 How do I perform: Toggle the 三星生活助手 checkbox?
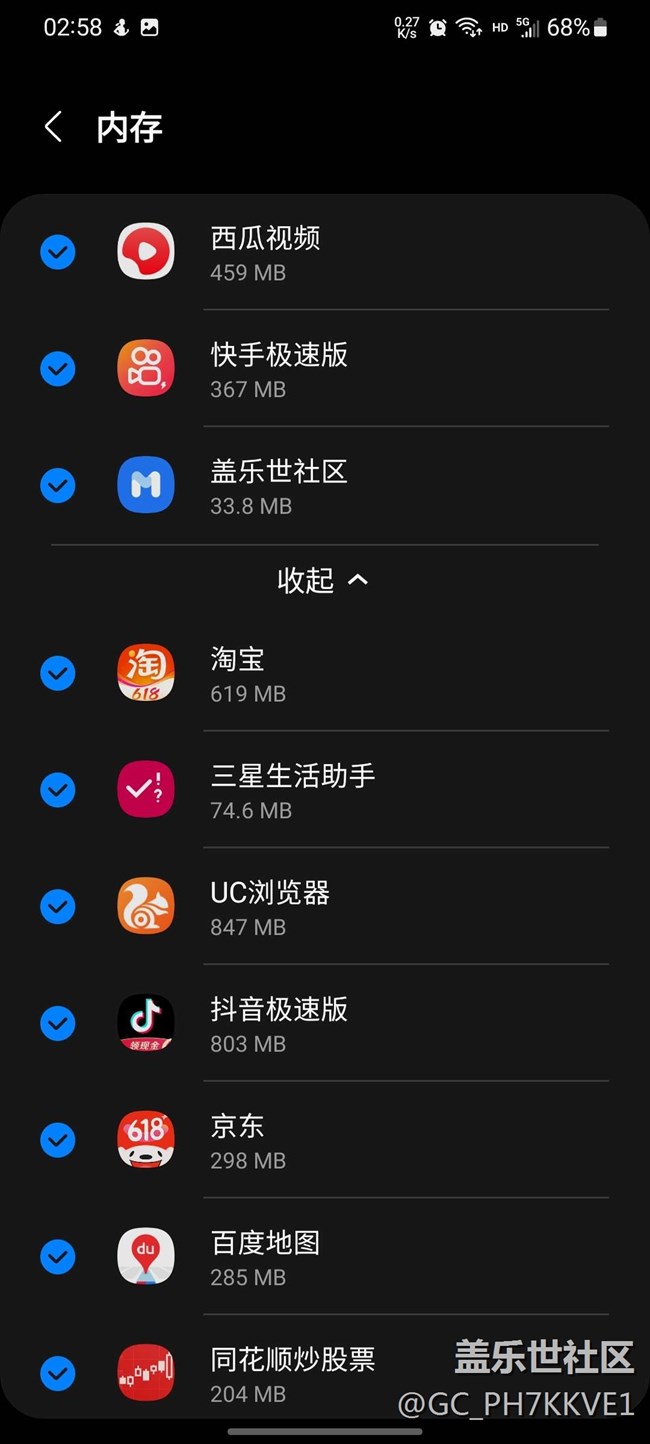58,790
